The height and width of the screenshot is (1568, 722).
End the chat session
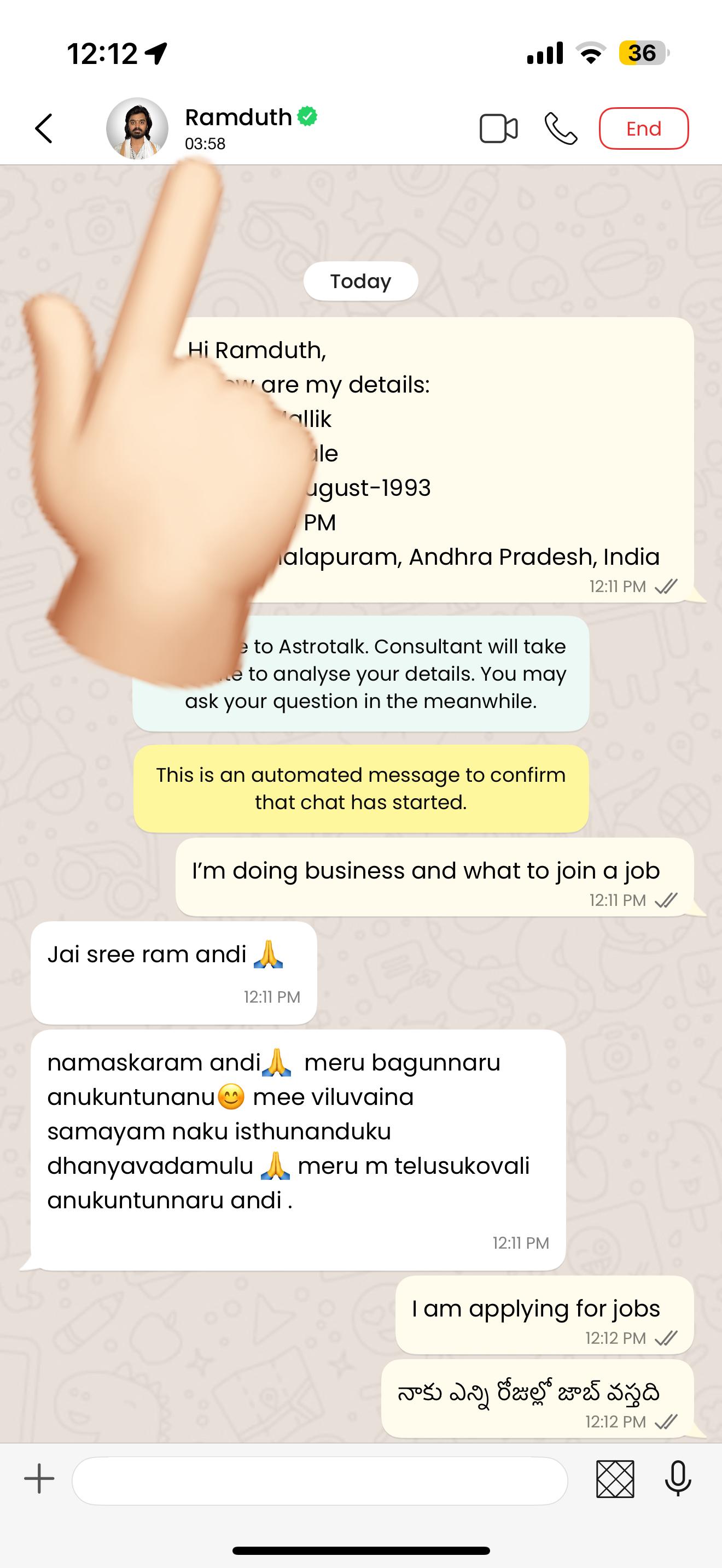643,128
